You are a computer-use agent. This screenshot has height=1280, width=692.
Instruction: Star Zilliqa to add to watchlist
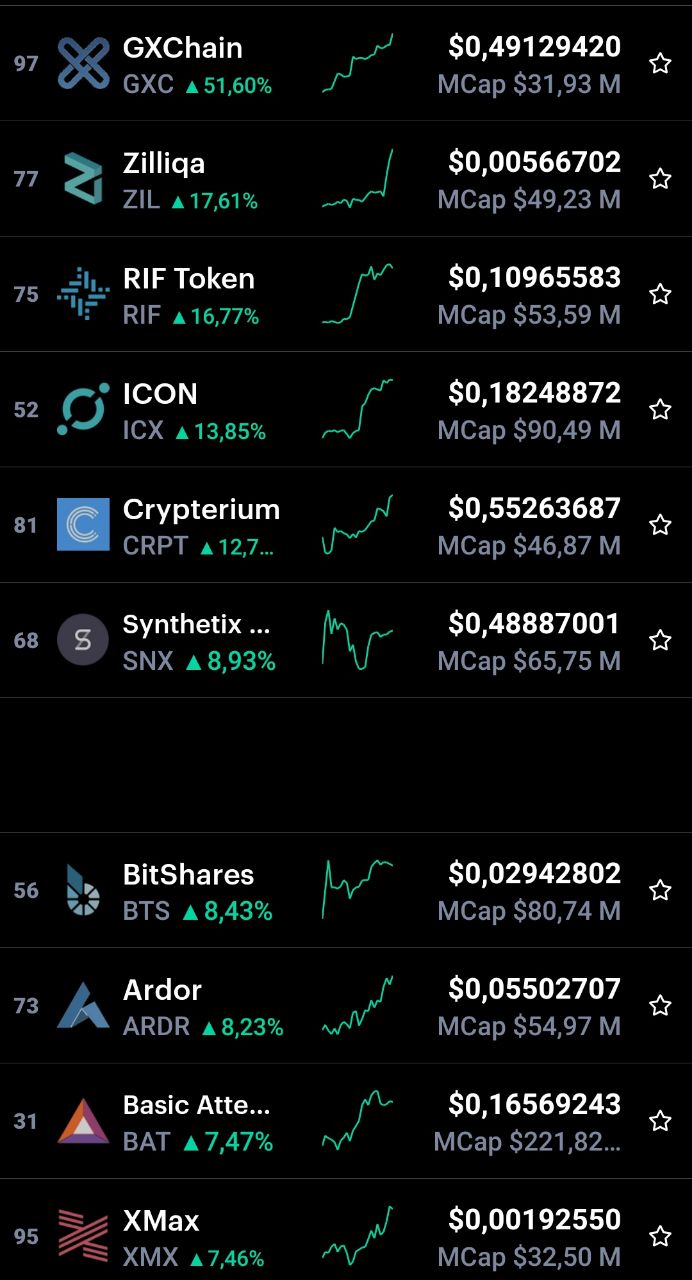[660, 179]
